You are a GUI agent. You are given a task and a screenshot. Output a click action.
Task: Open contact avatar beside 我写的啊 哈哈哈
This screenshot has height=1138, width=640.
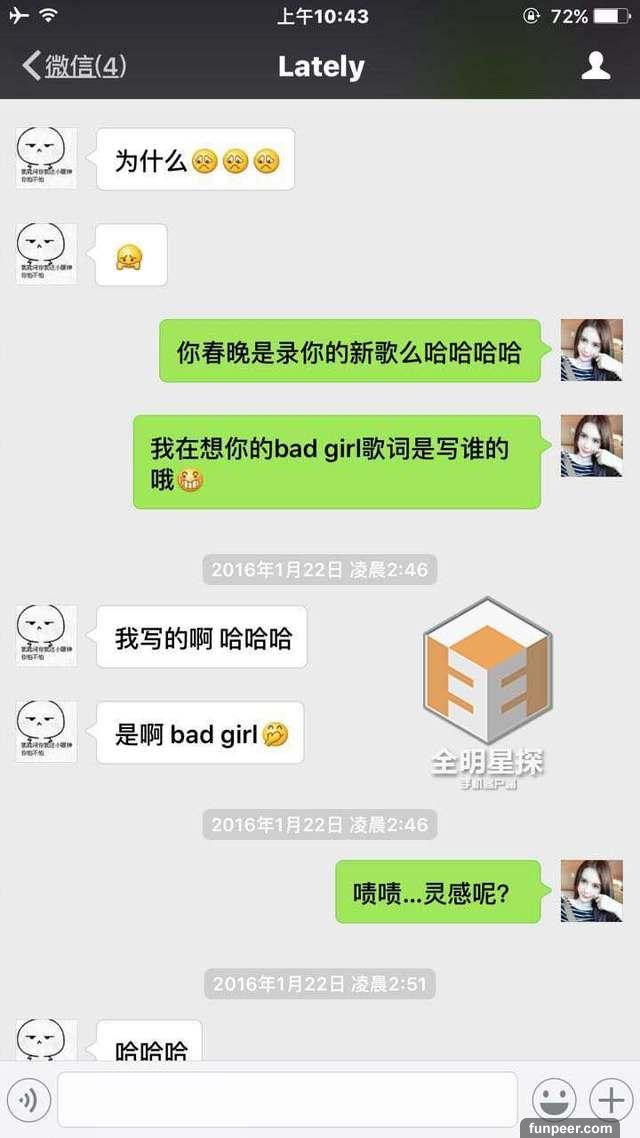pyautogui.click(x=46, y=636)
